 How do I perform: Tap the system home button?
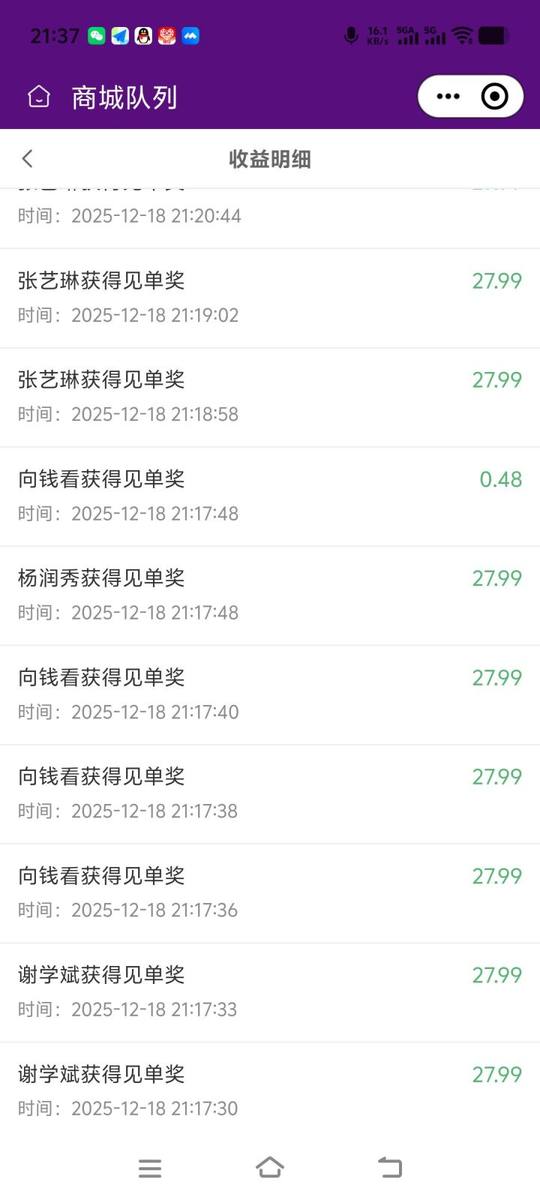[270, 1167]
